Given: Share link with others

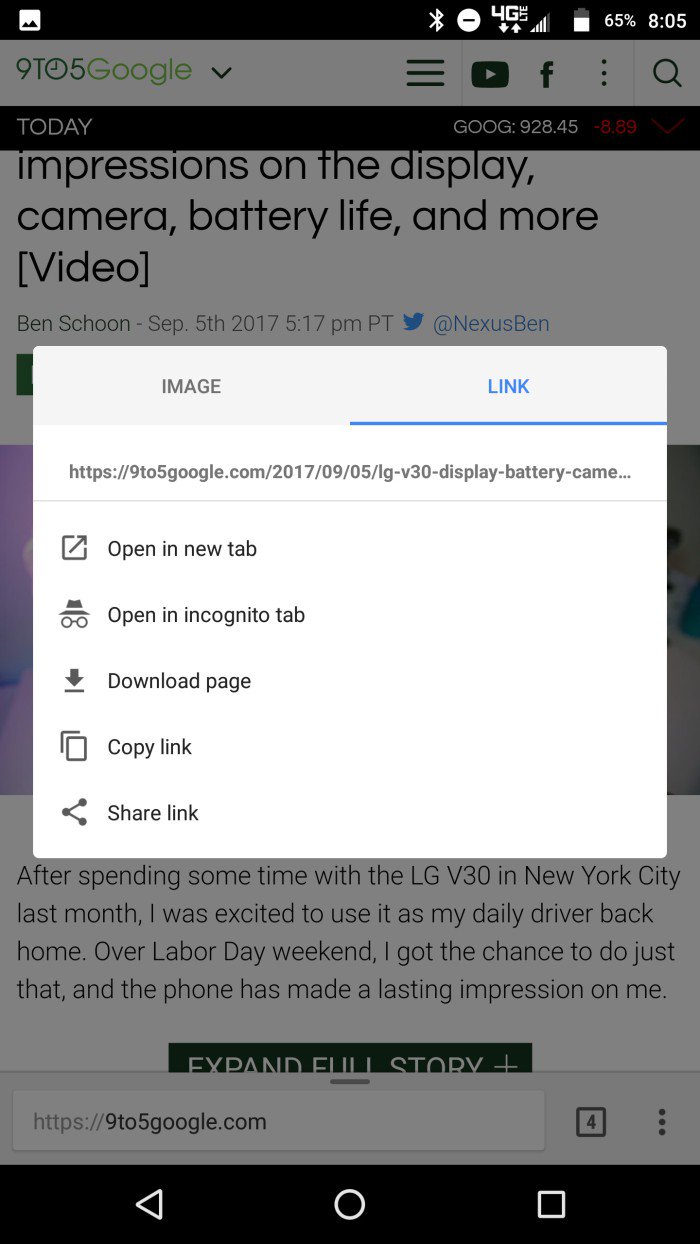Looking at the screenshot, I should 152,812.
